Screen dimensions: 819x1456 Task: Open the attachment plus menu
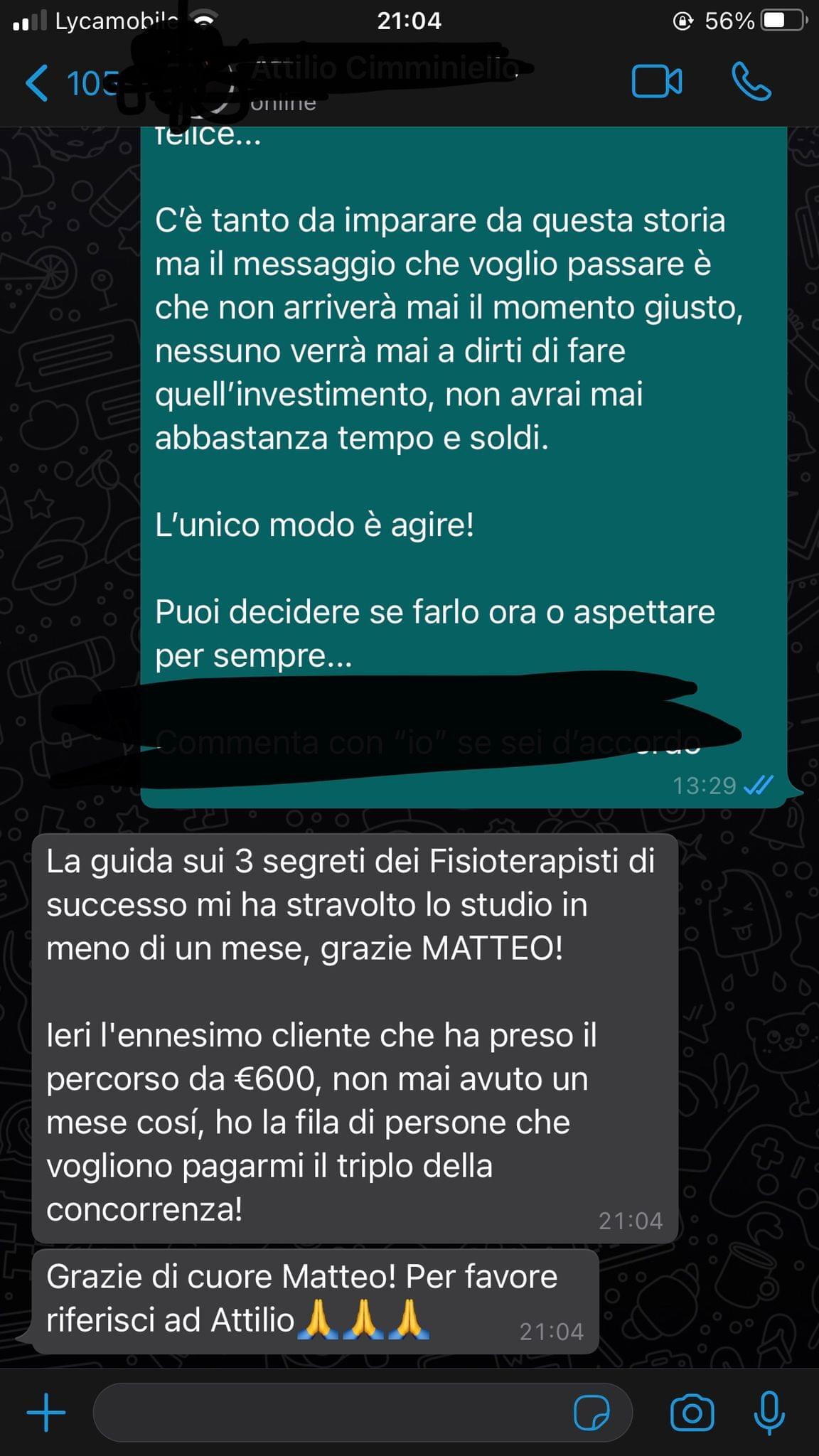pyautogui.click(x=46, y=1412)
